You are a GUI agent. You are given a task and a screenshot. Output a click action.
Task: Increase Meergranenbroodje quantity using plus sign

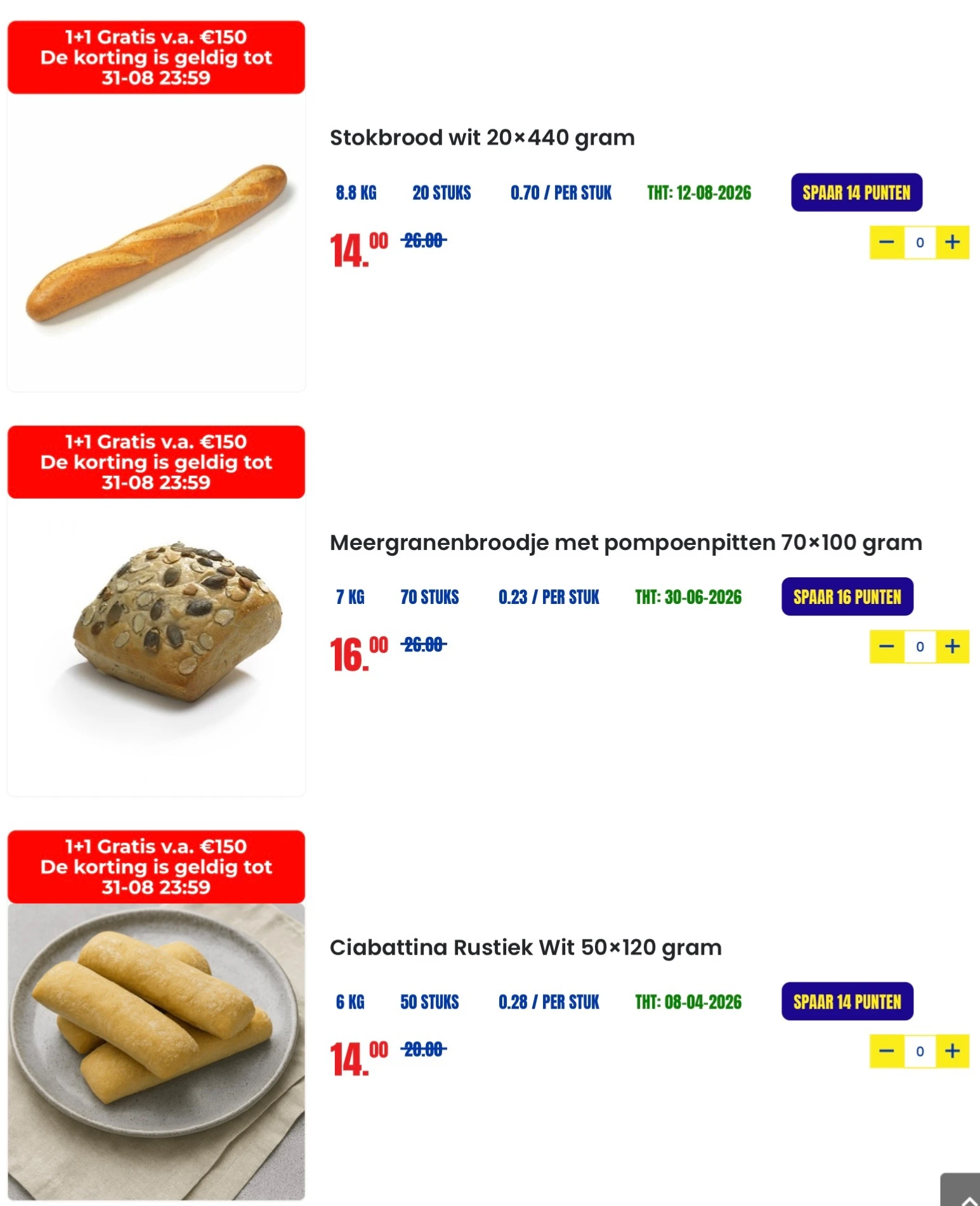pos(951,646)
